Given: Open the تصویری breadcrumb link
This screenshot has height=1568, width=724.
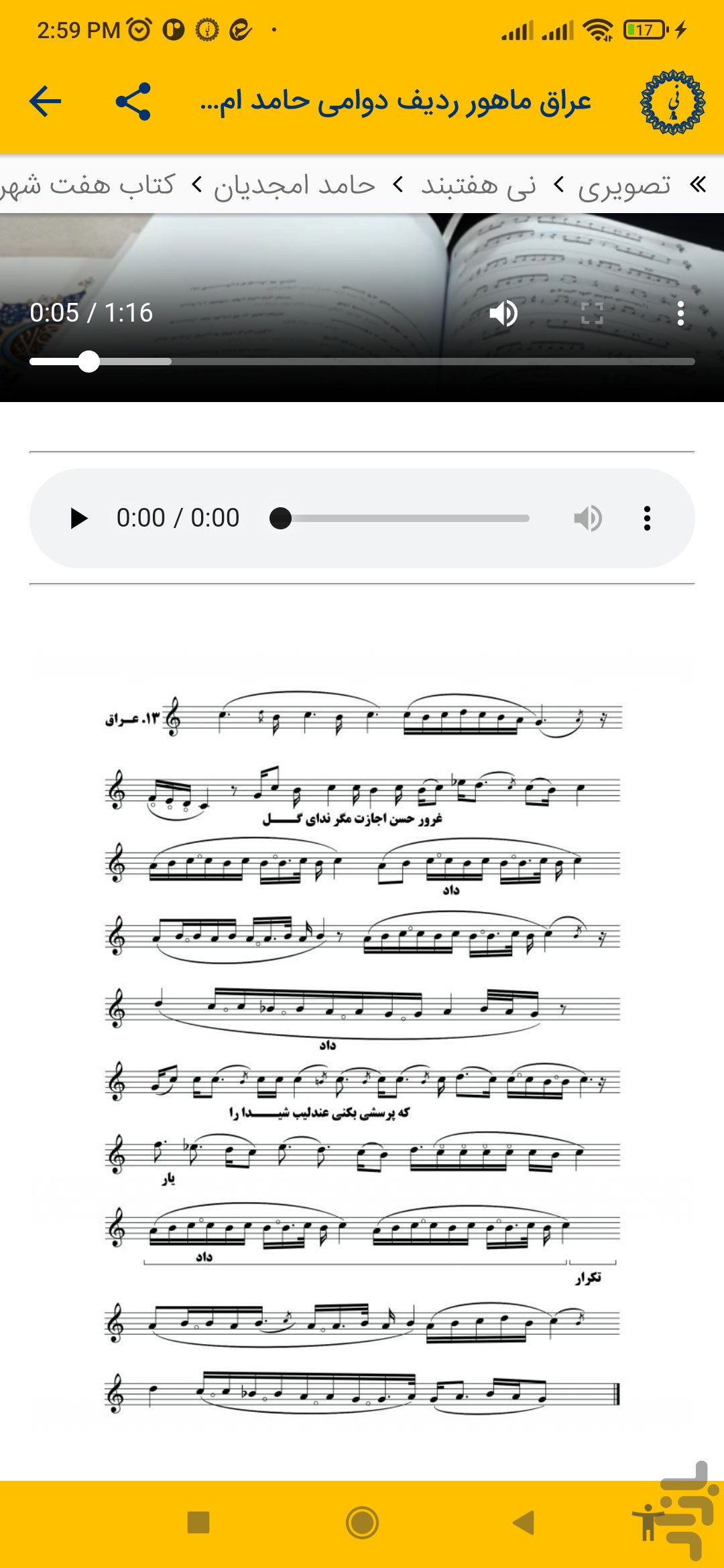Looking at the screenshot, I should tap(624, 185).
